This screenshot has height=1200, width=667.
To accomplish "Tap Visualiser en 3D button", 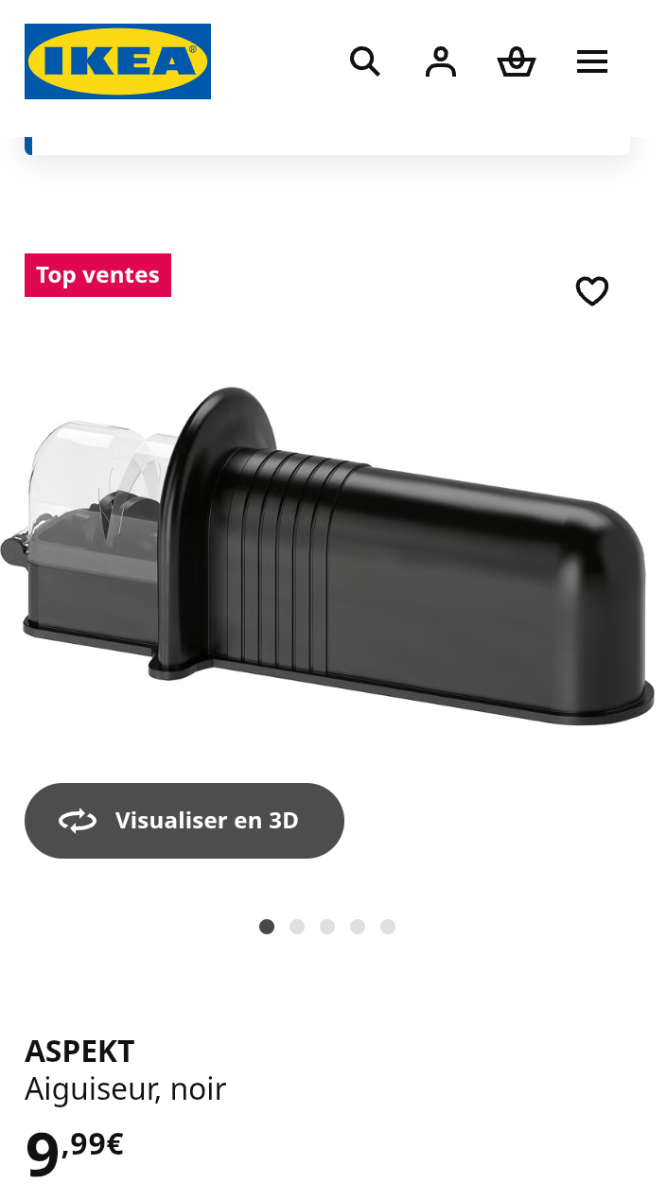I will click(184, 821).
